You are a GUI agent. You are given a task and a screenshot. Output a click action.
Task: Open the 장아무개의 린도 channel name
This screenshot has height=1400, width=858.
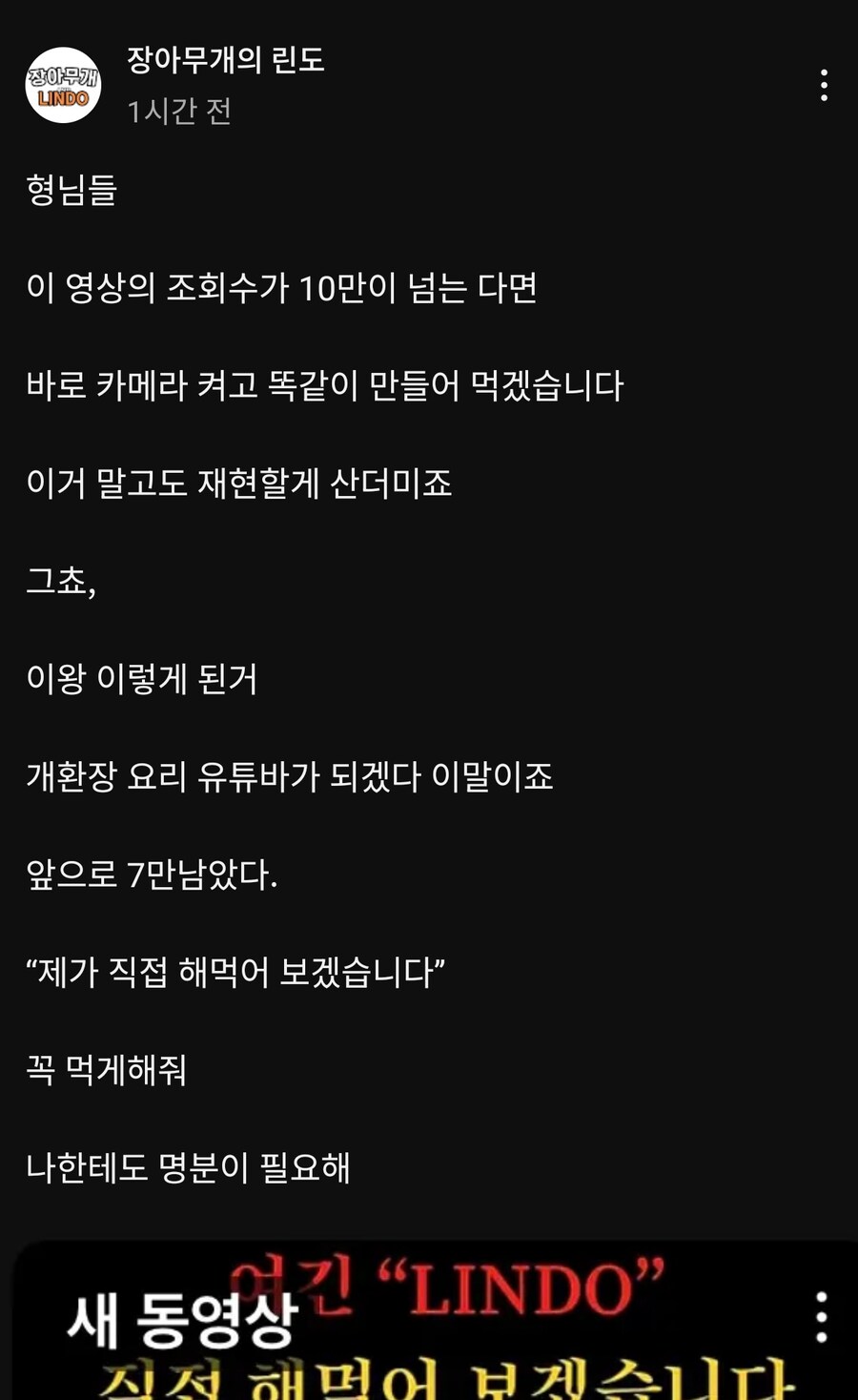click(x=226, y=60)
